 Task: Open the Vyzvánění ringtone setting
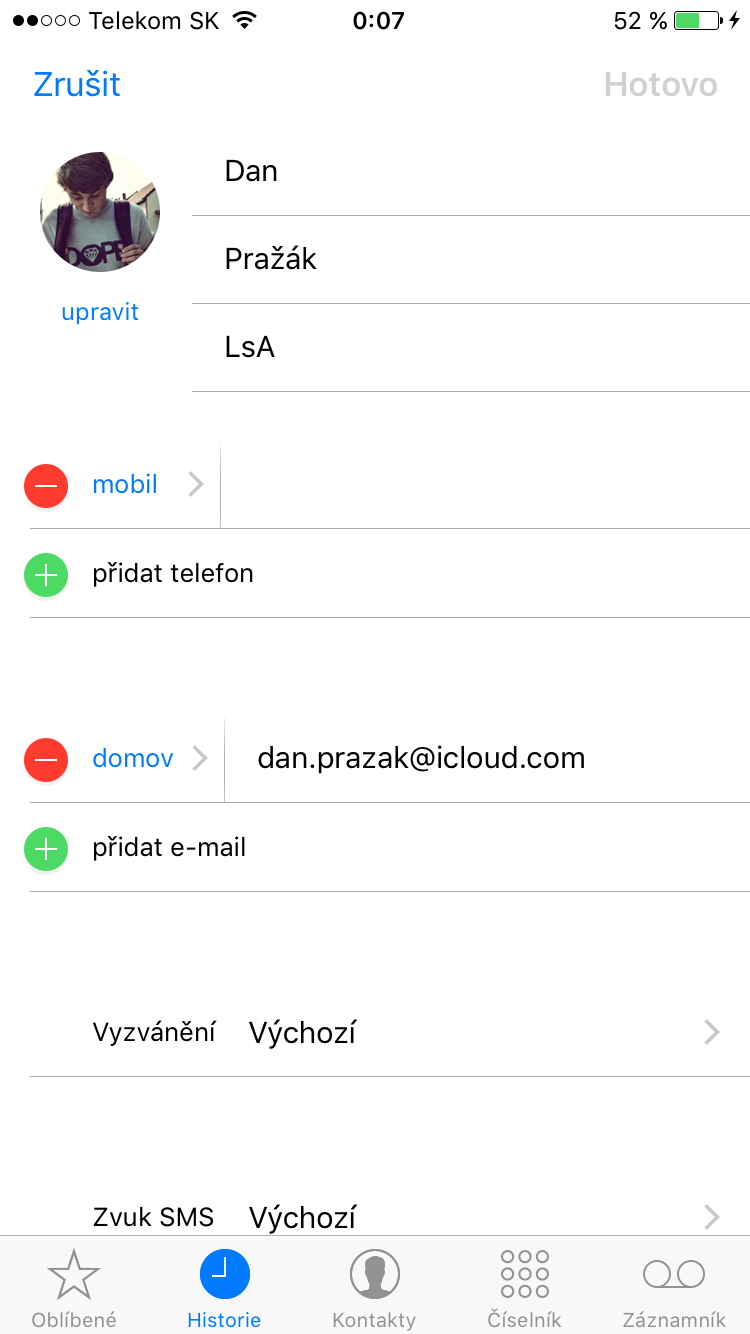[400, 1032]
